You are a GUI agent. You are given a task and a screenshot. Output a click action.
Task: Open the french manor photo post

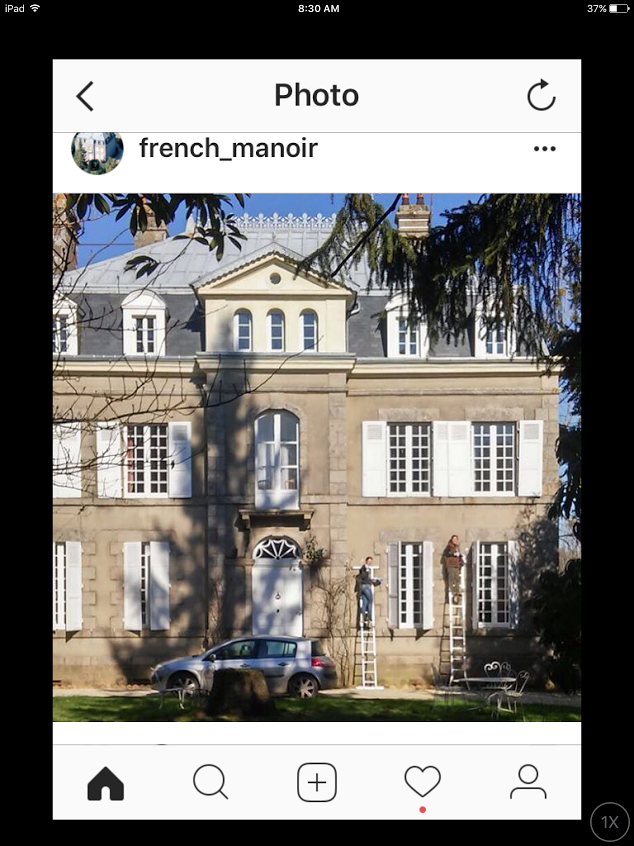point(317,456)
